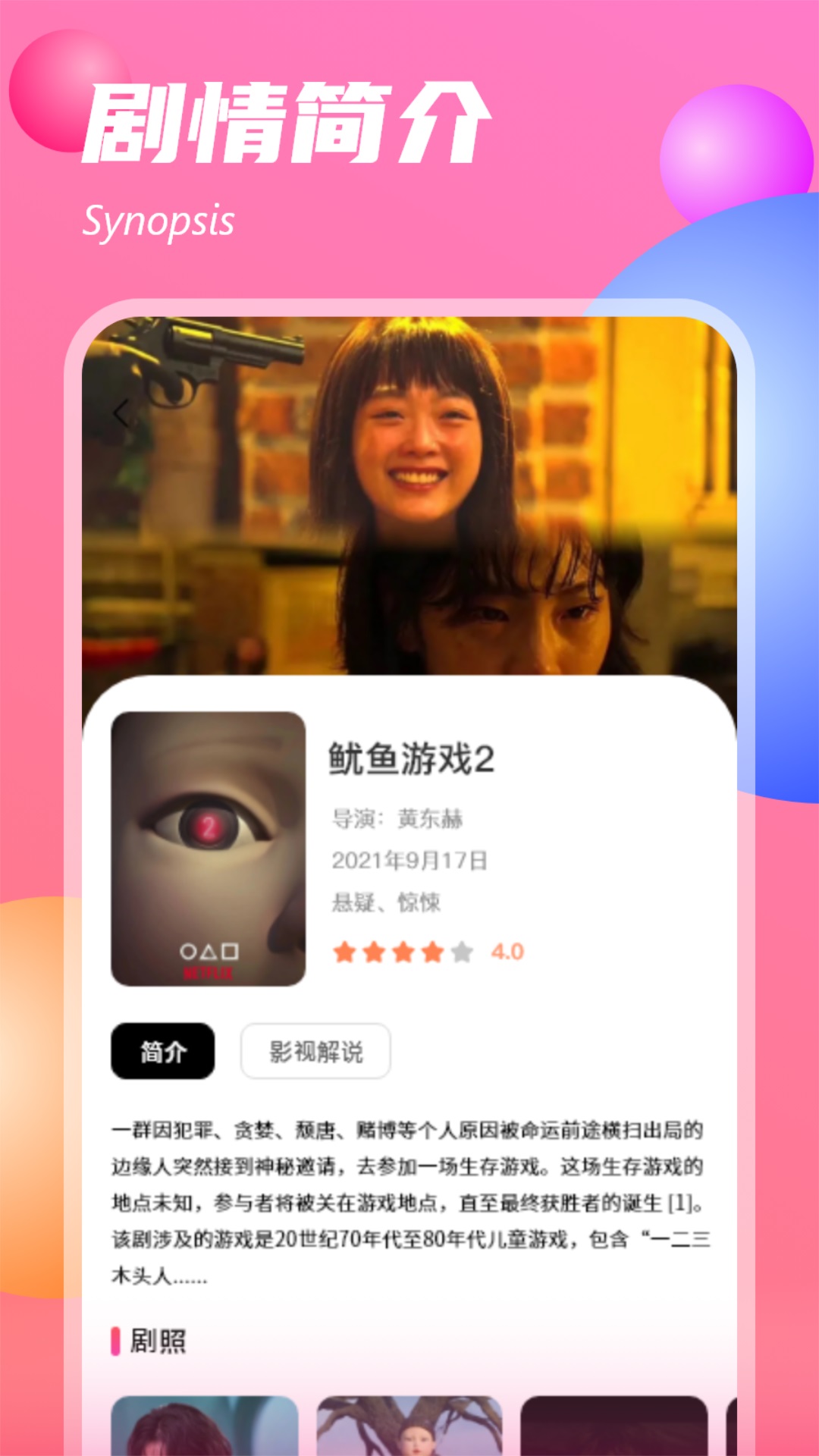Viewport: 819px width, 1456px height.
Task: Switch to the 影视解说 tab
Action: (315, 1050)
